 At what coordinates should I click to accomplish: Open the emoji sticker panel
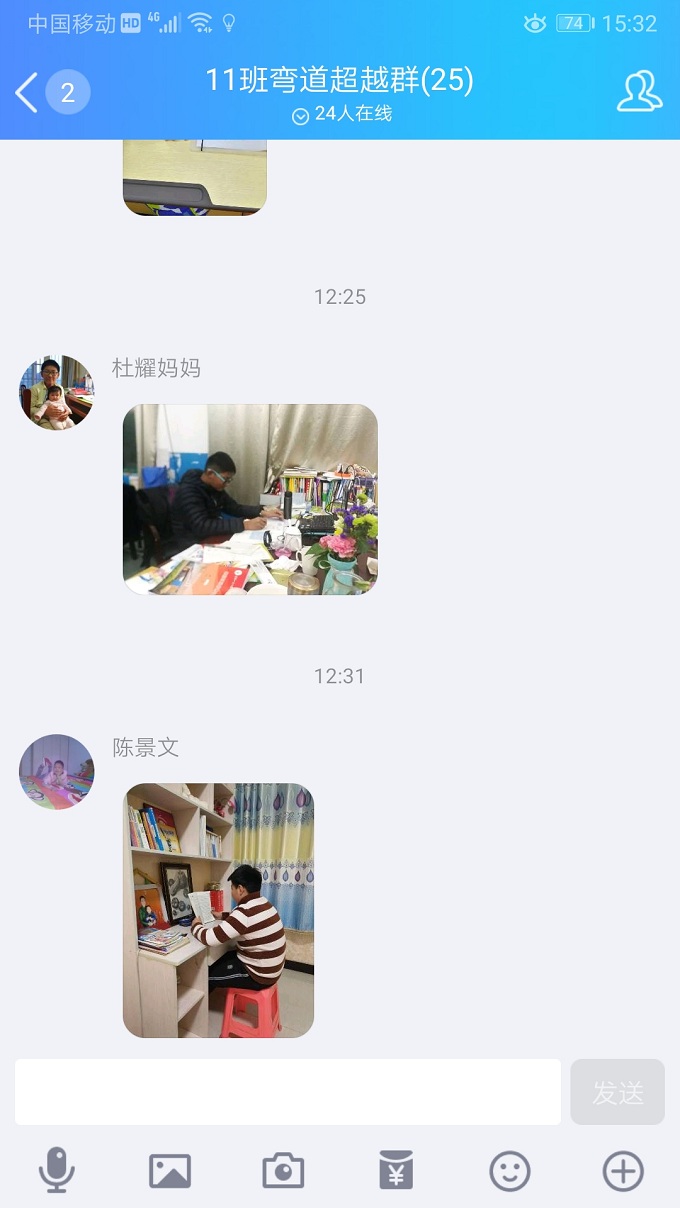point(509,1170)
